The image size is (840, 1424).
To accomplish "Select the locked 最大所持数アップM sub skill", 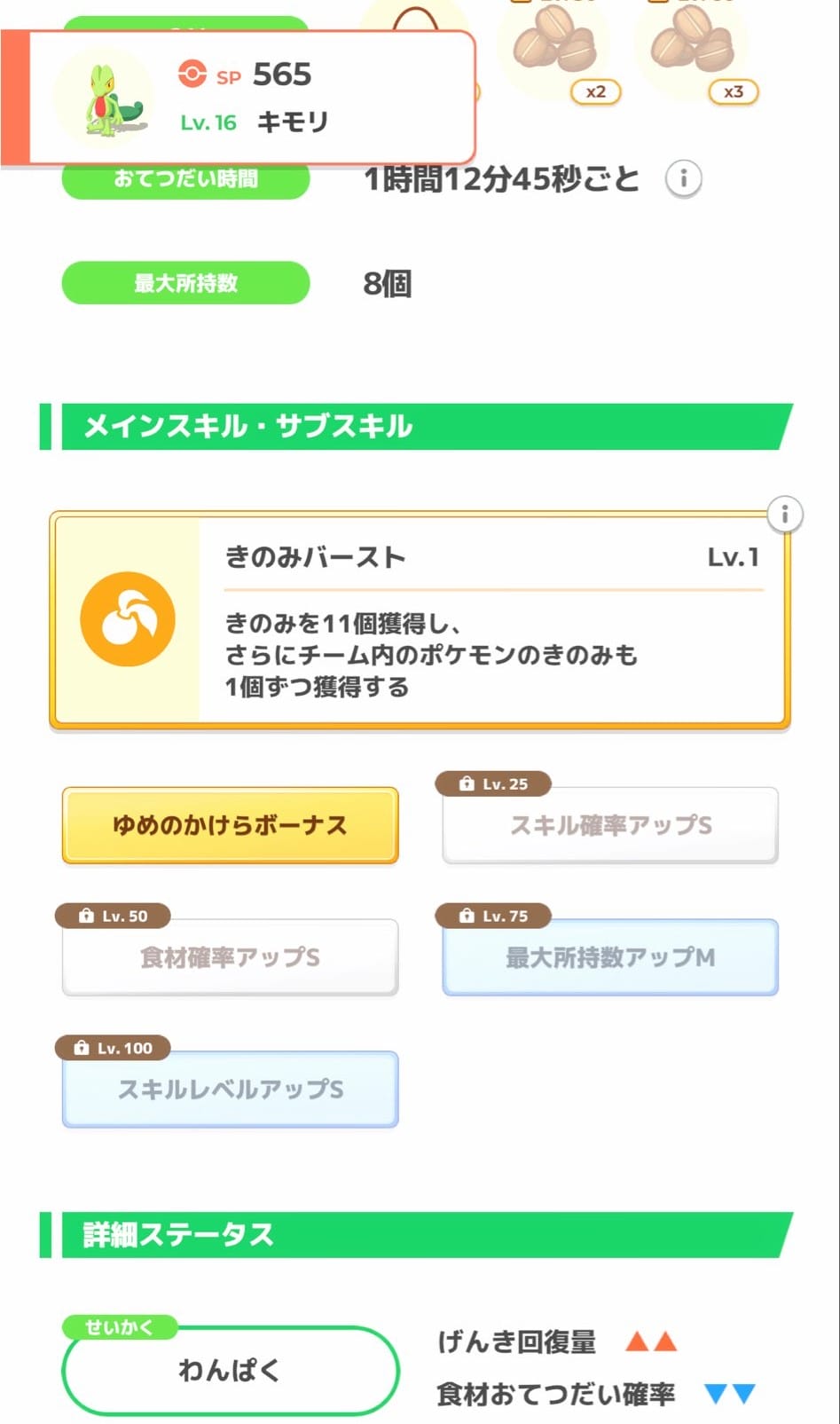I will [610, 957].
